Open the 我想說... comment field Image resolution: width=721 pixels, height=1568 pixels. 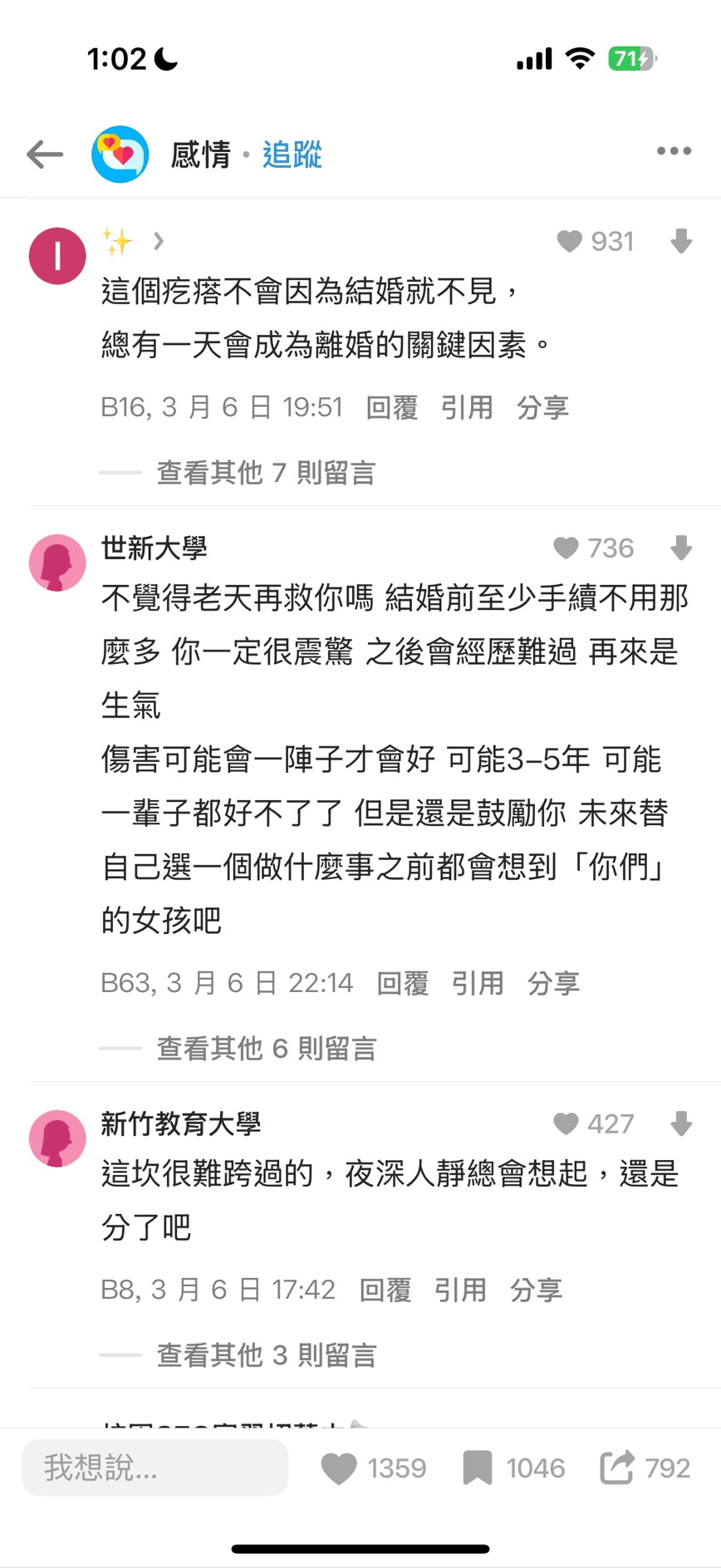(155, 1467)
